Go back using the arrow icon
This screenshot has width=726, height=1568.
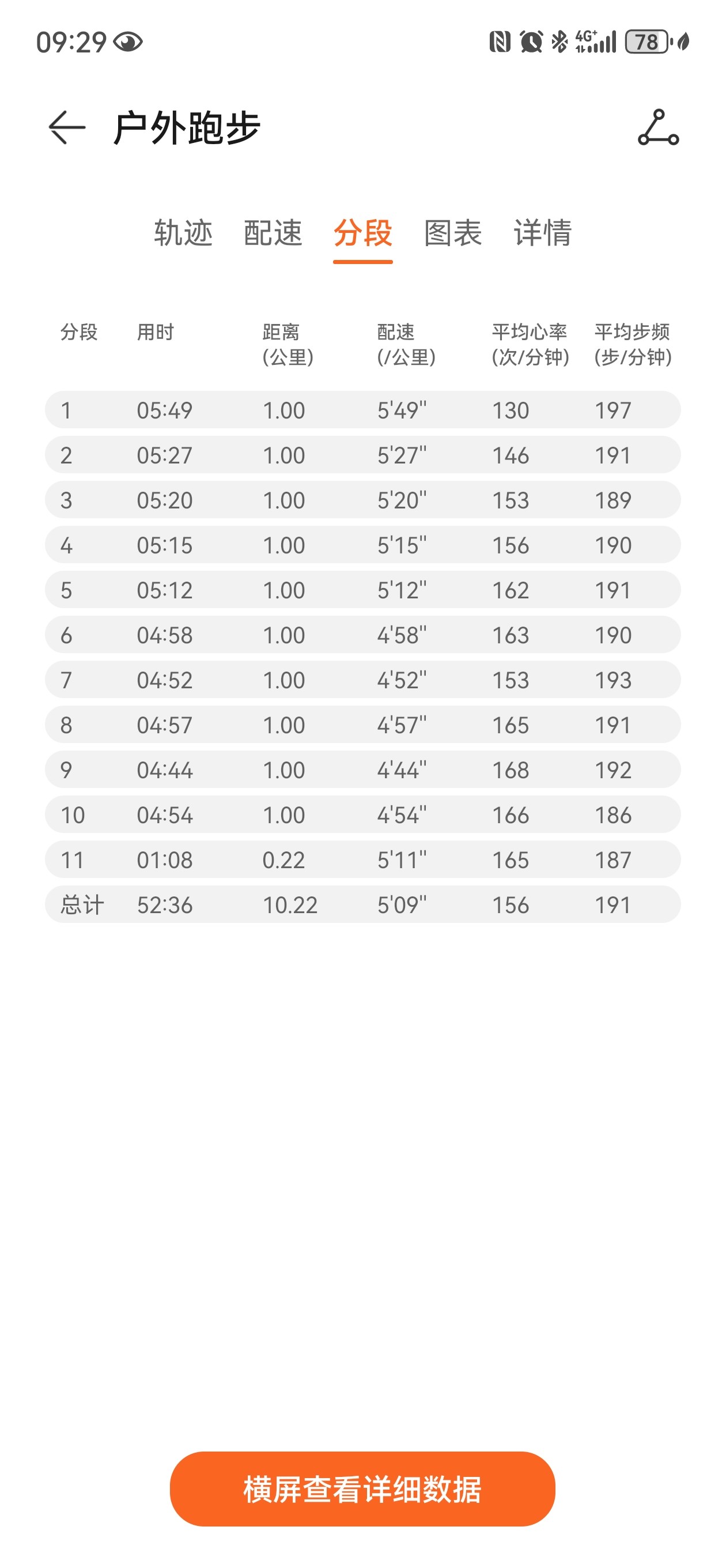pos(67,127)
